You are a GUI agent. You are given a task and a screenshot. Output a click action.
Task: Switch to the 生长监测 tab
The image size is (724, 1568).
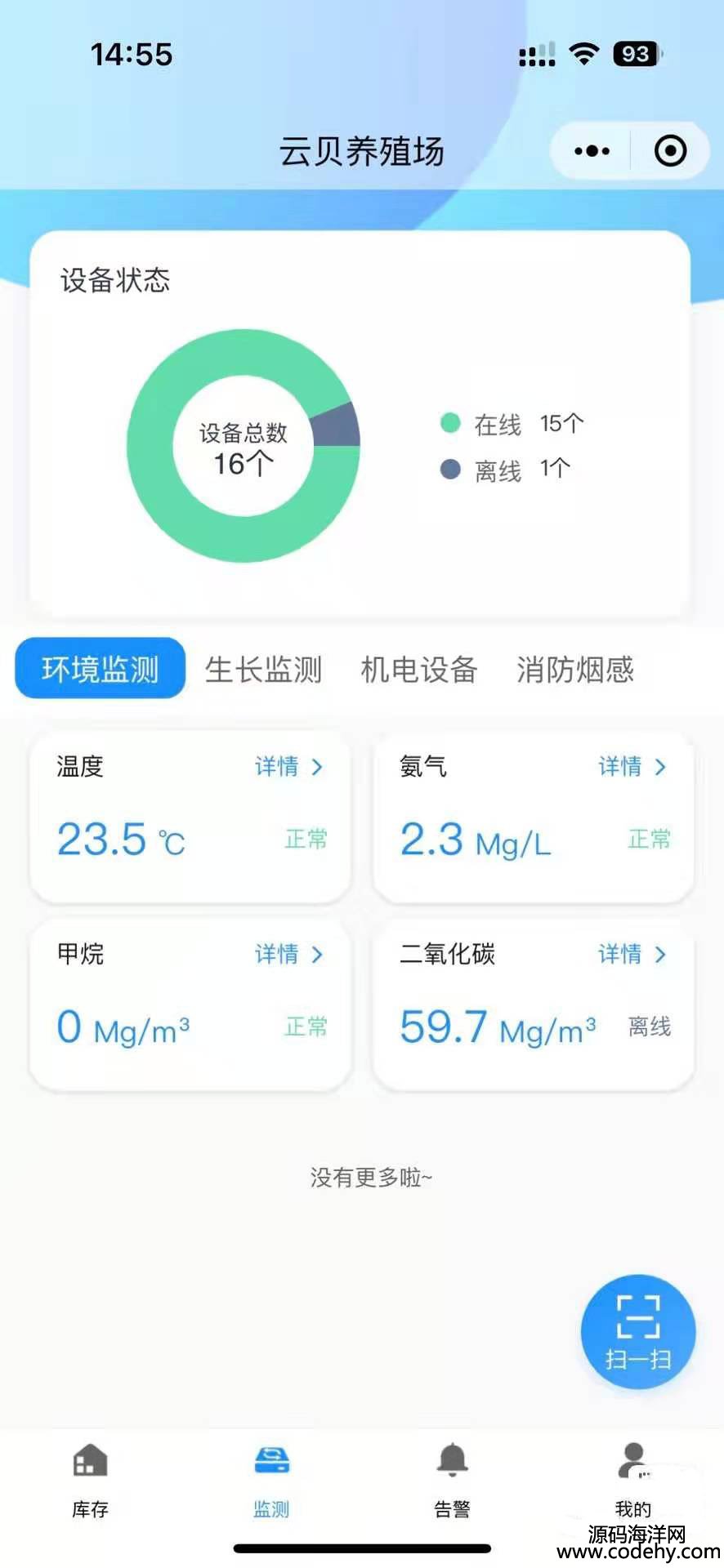(263, 670)
